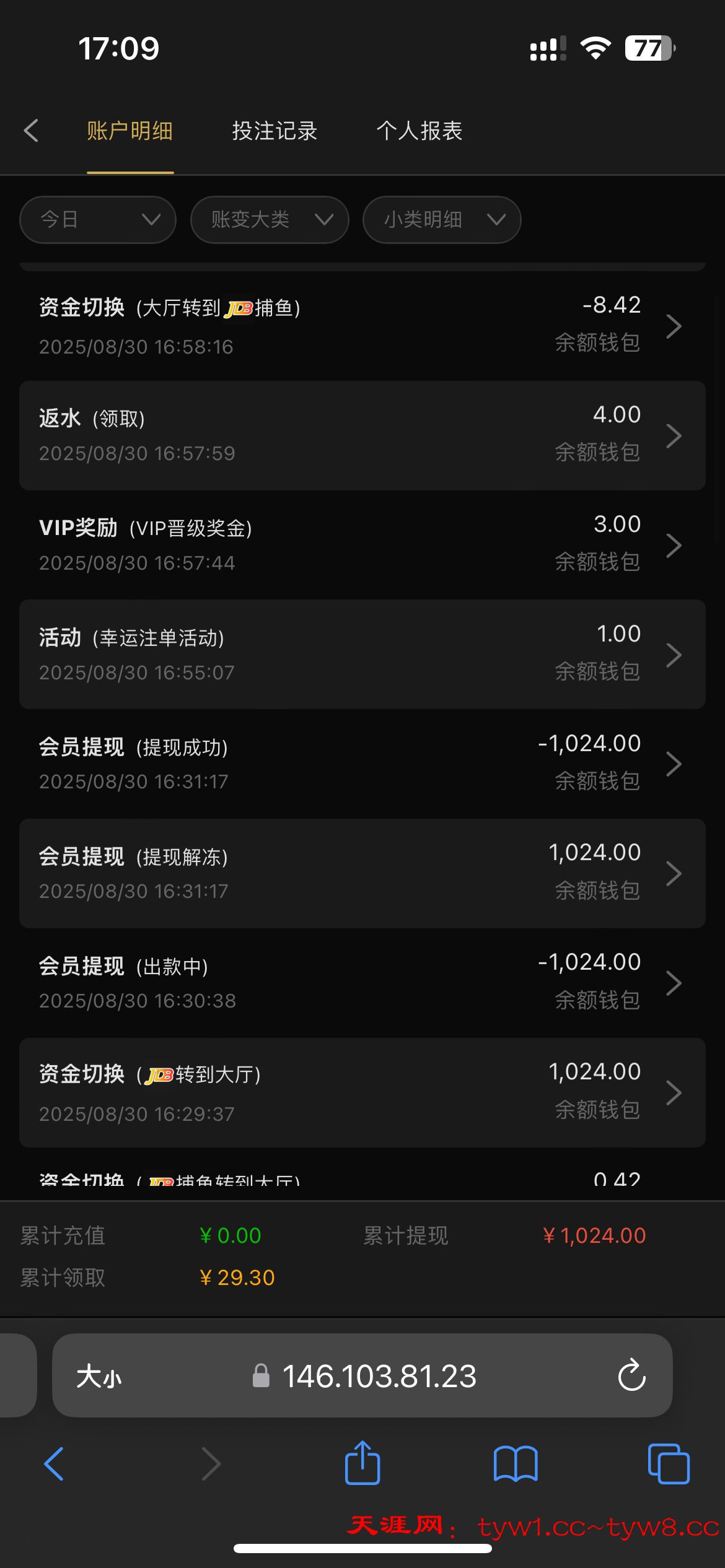
Task: Open the 小类明细 filter dropdown
Action: [442, 220]
